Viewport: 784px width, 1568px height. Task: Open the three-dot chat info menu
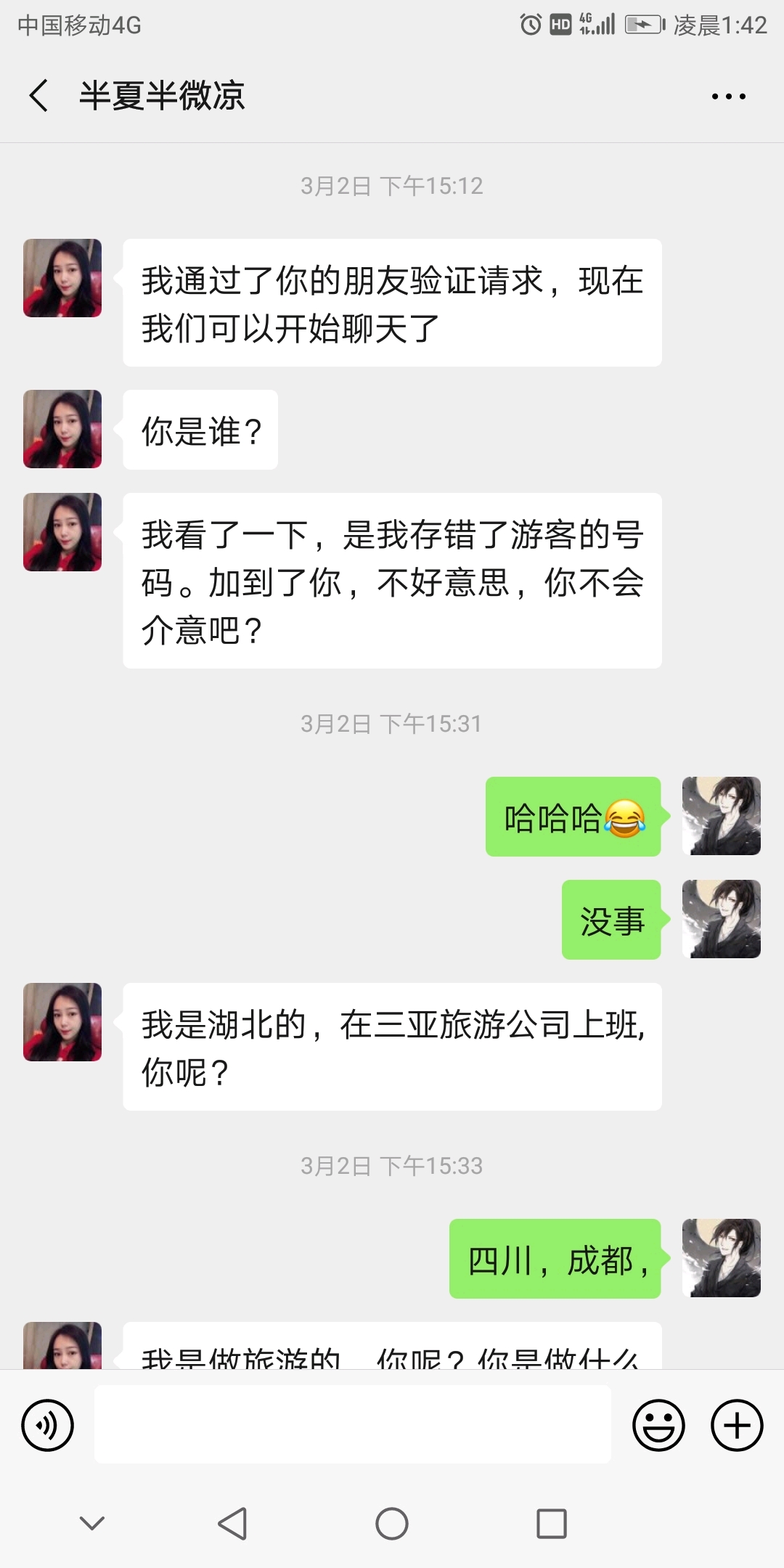pos(728,96)
